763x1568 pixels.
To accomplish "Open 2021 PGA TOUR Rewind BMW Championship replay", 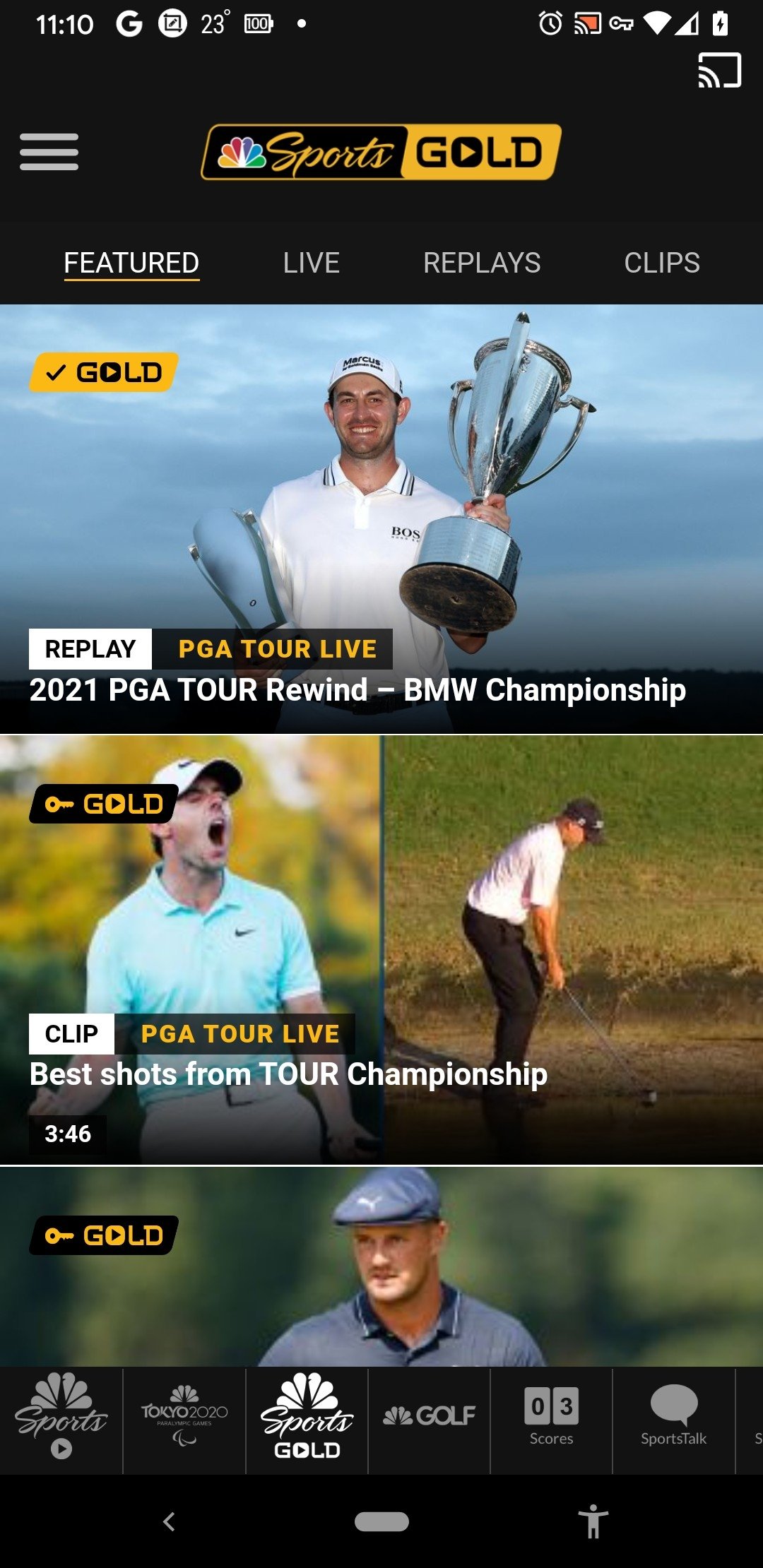I will 381,519.
